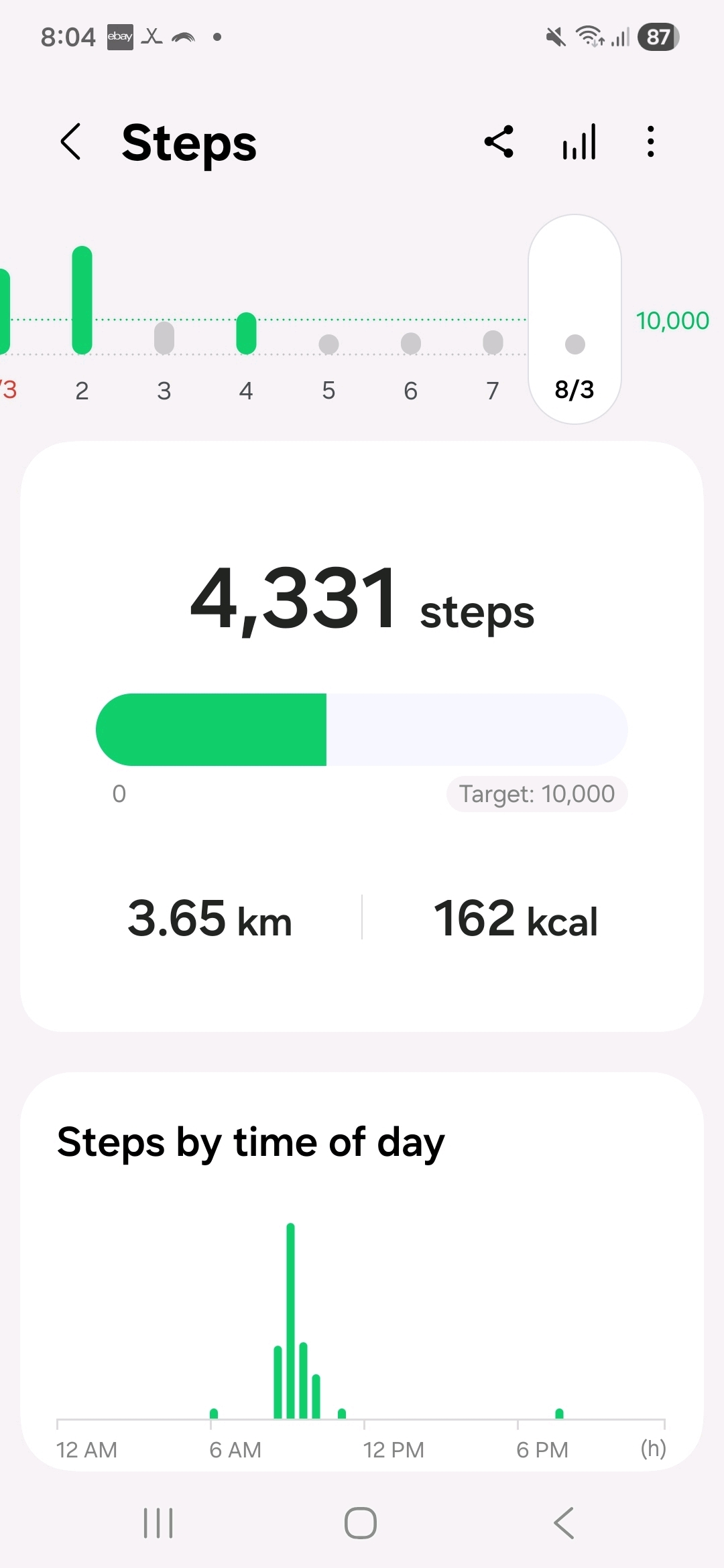Share today's step data

coord(499,142)
